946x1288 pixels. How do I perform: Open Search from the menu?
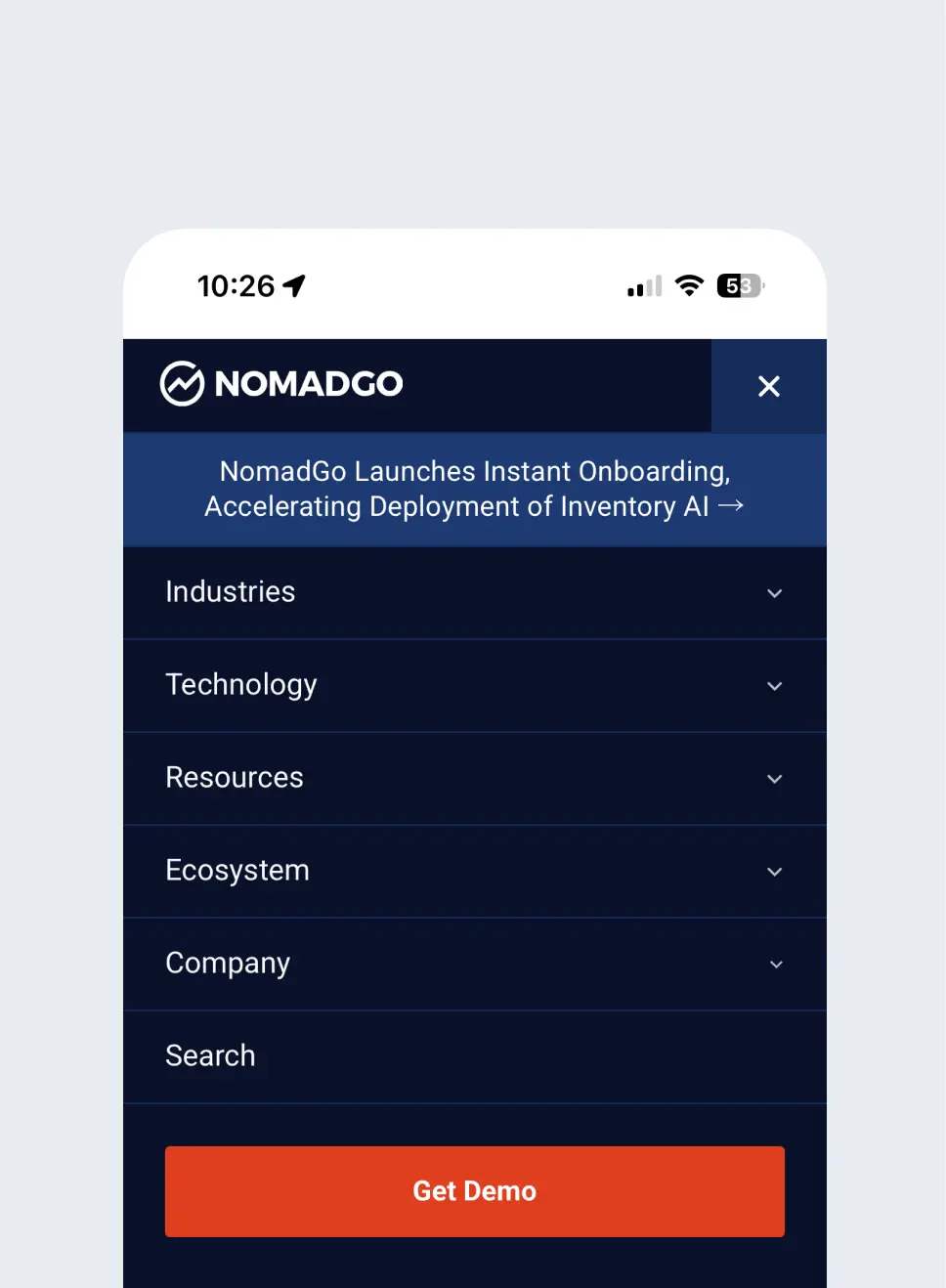(475, 1056)
